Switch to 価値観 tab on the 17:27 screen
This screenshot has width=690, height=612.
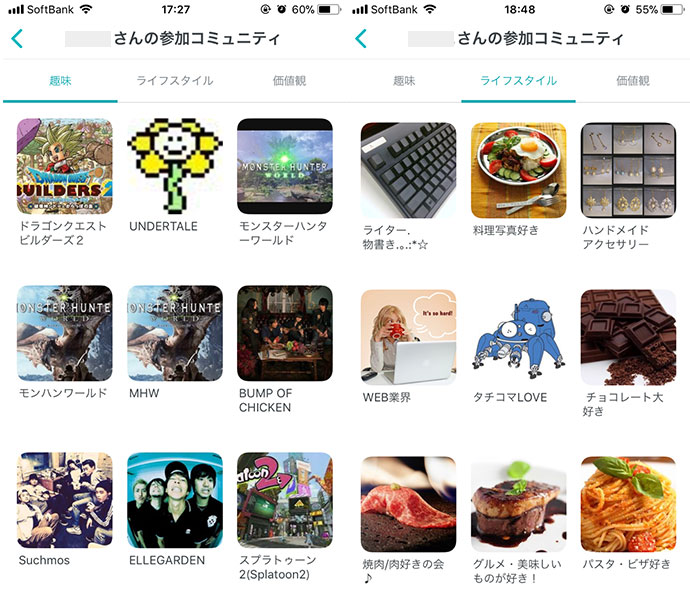pos(290,81)
